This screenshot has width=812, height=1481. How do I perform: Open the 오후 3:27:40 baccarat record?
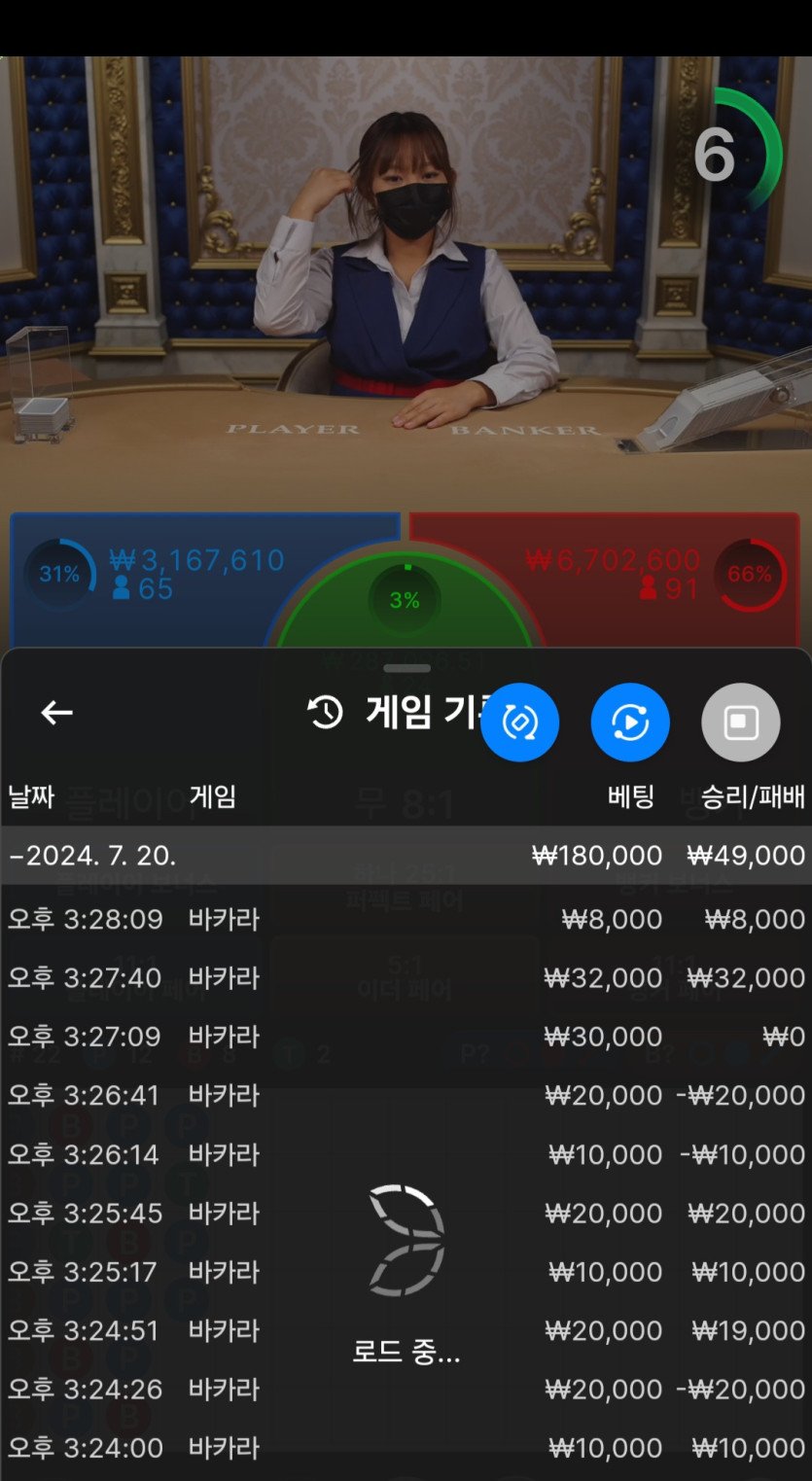pos(406,978)
